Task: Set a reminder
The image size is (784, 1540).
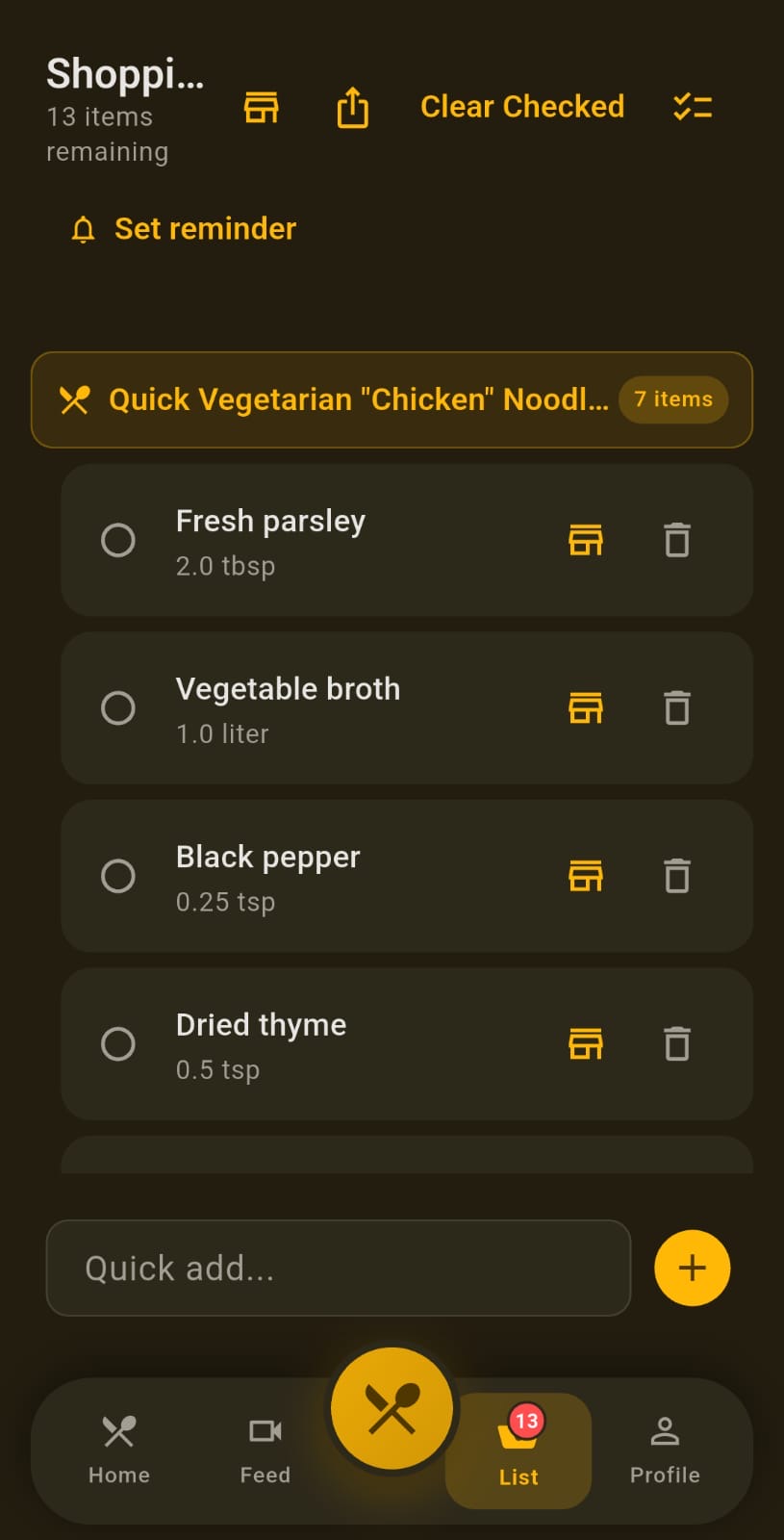Action: tap(184, 229)
